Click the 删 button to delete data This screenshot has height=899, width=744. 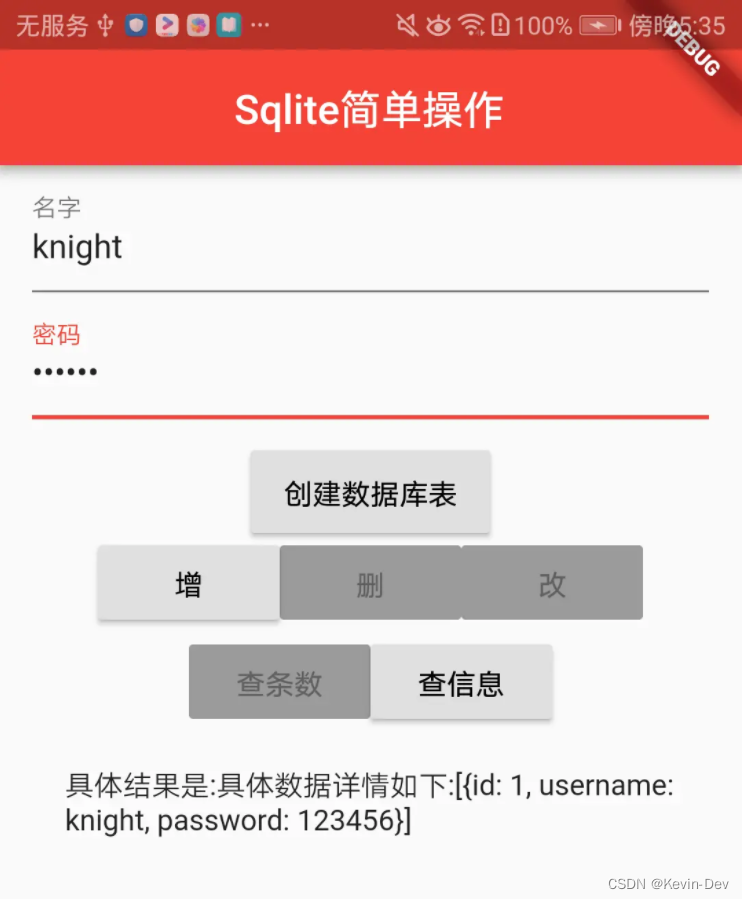click(x=370, y=582)
